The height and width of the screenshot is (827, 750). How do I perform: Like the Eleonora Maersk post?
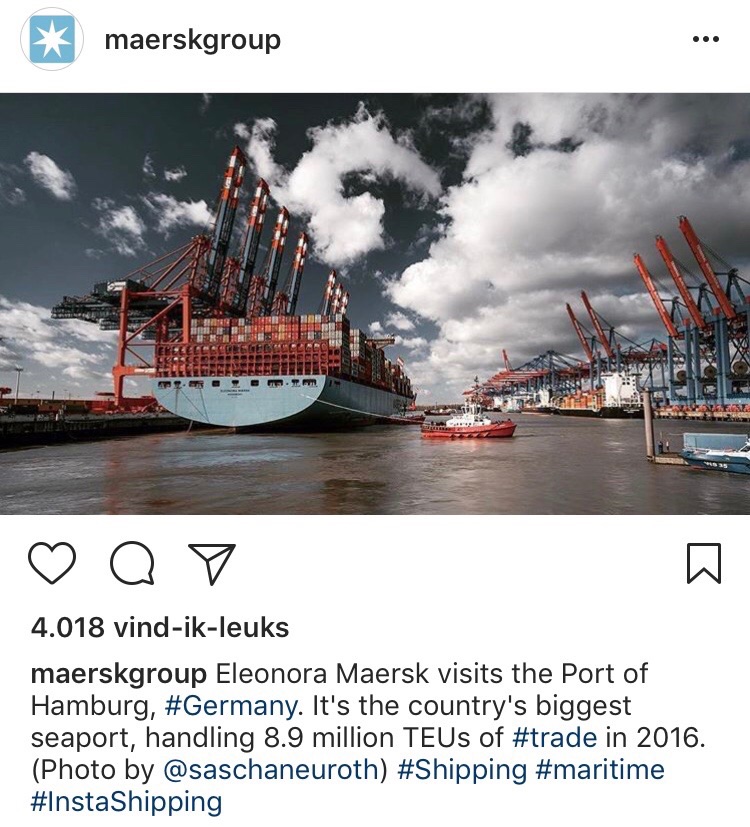coord(52,564)
